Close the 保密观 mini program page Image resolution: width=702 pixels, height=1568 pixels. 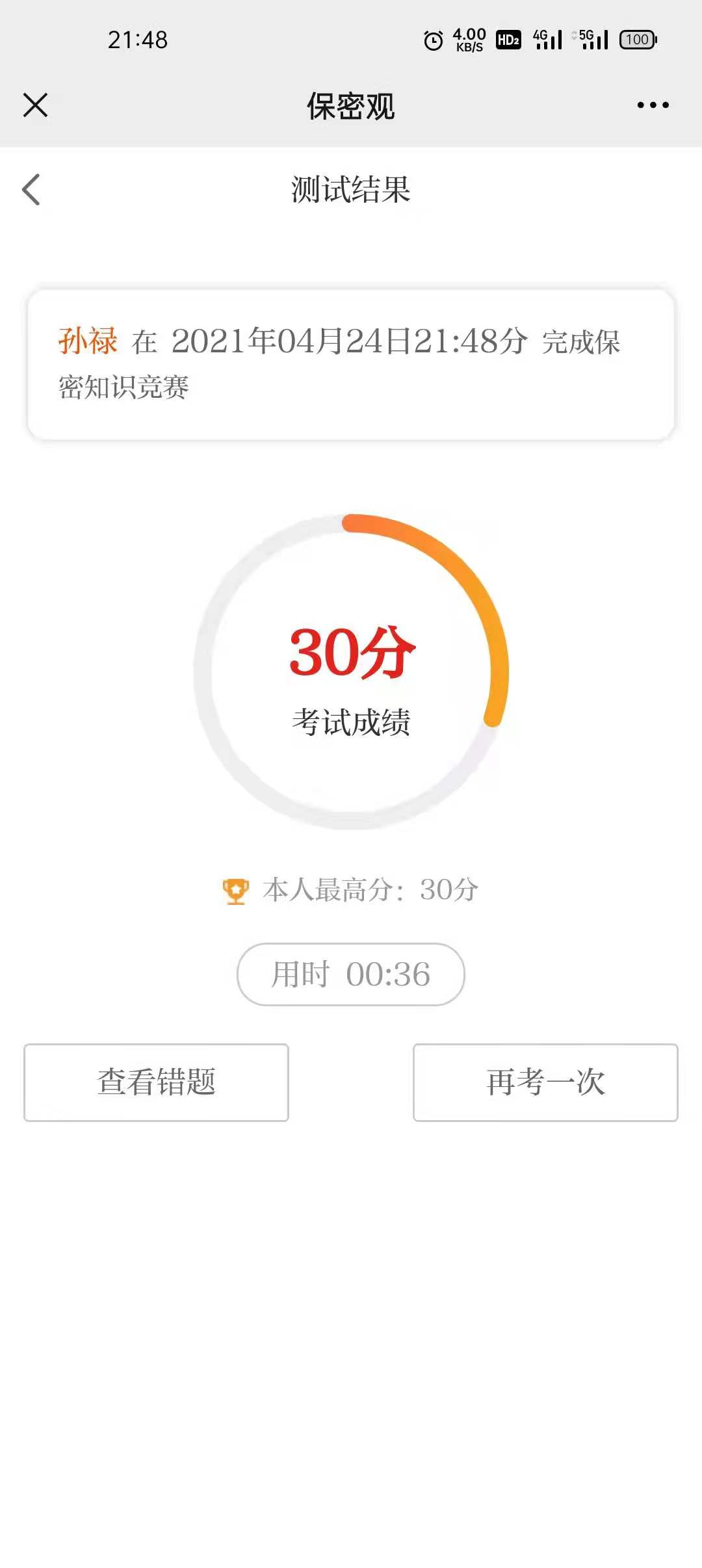point(35,105)
